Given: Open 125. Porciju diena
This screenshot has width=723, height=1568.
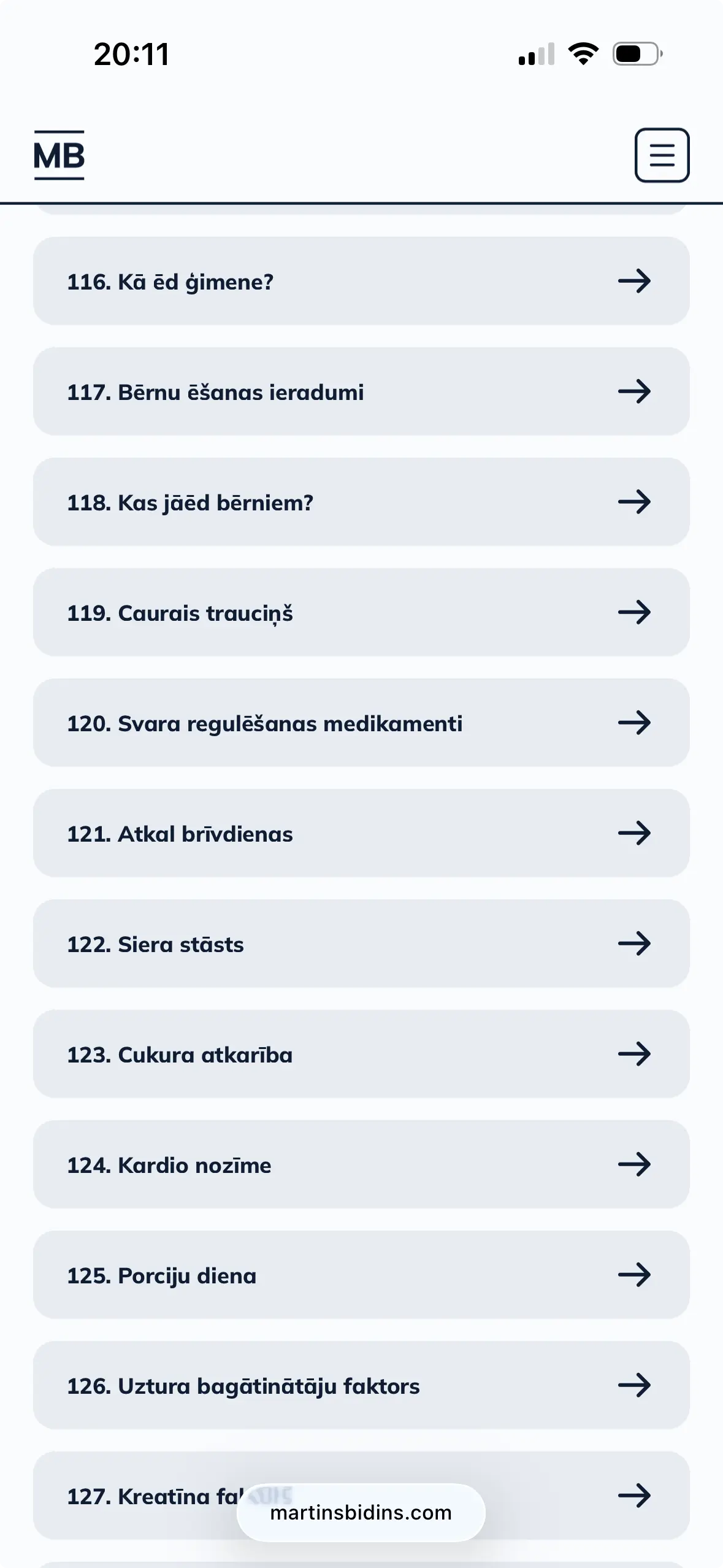Looking at the screenshot, I should click(361, 1275).
